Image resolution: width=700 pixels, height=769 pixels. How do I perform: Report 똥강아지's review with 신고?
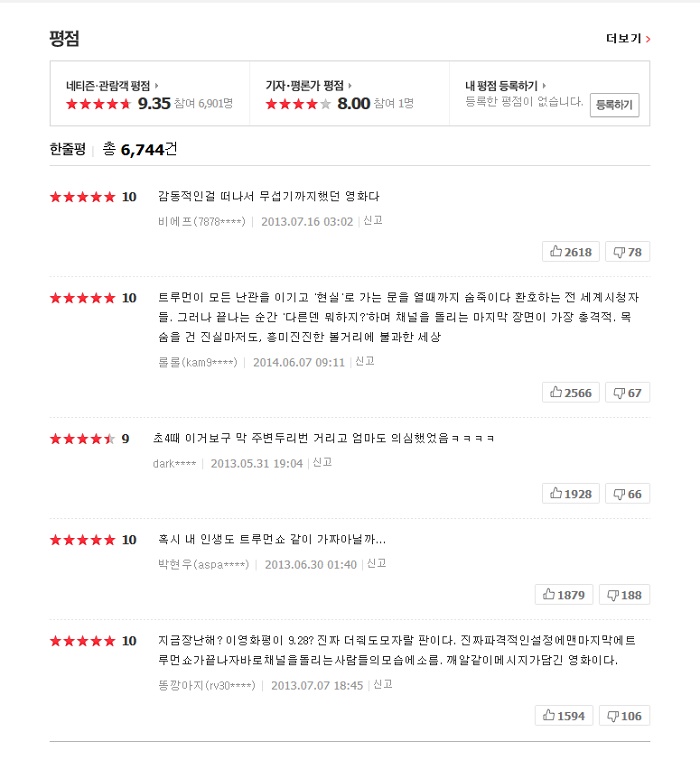pos(383,685)
